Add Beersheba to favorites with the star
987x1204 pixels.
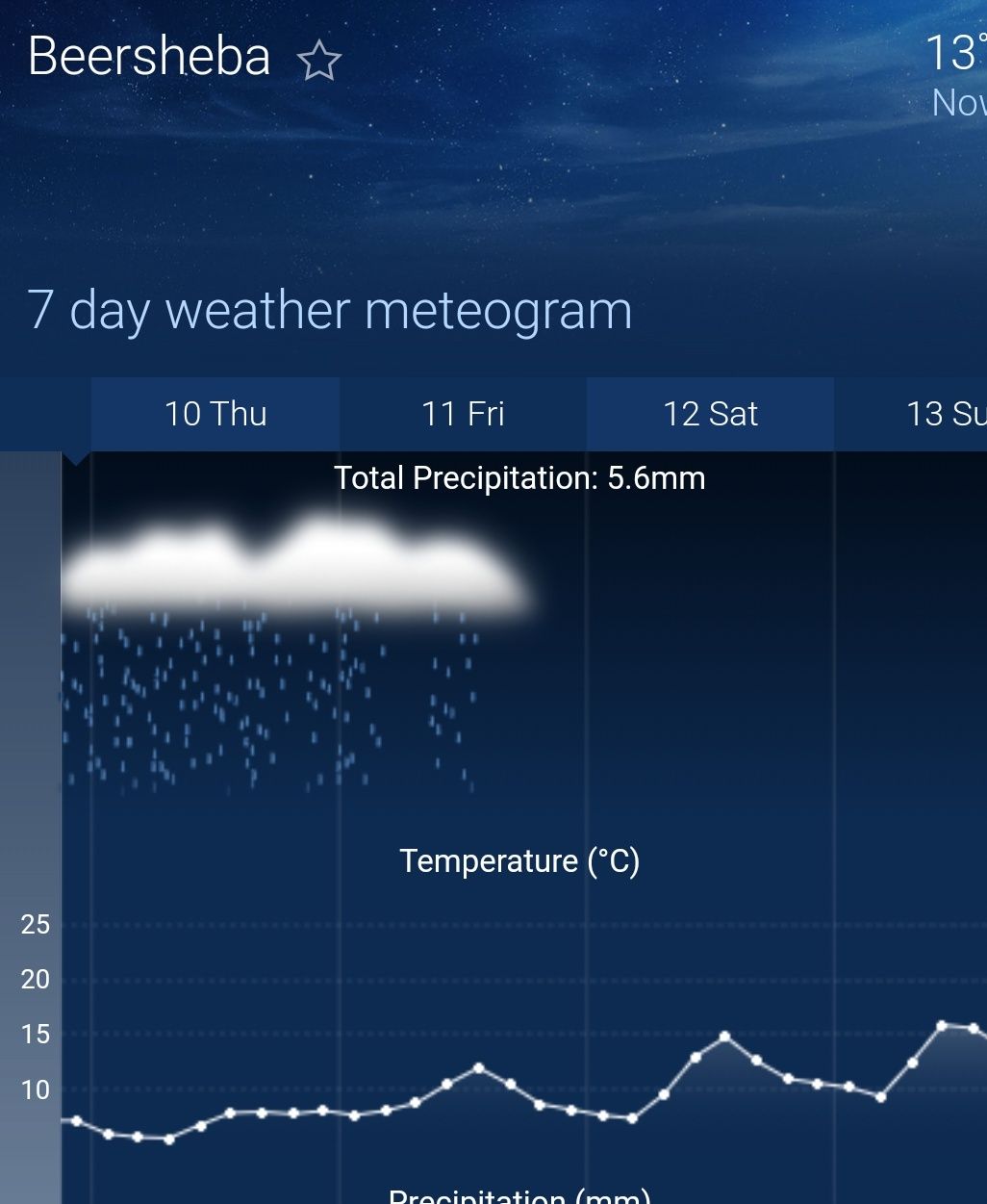pyautogui.click(x=318, y=62)
